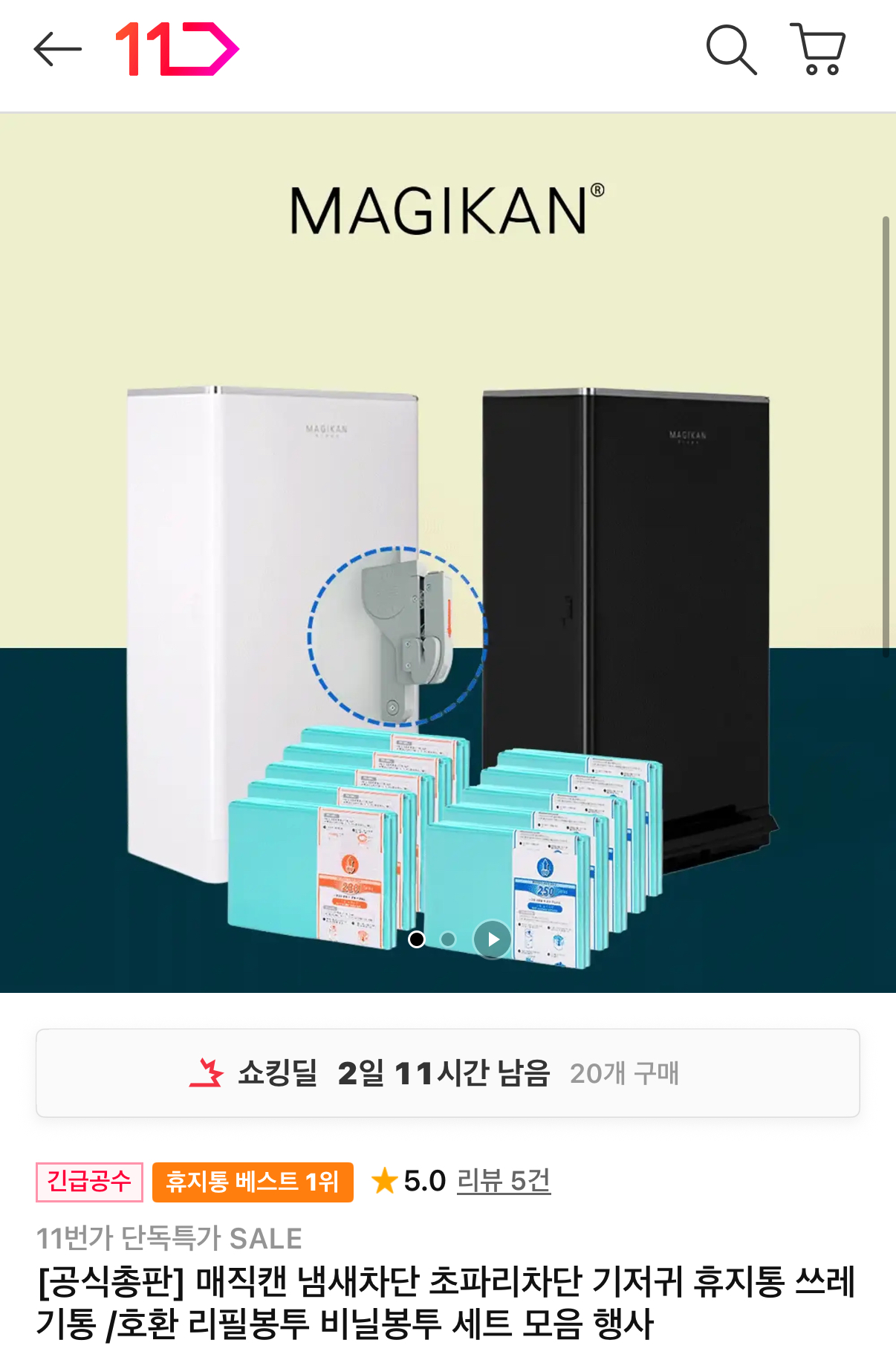View the MAGIKAN product image fullscreen
The height and width of the screenshot is (1363, 896).
point(448,553)
